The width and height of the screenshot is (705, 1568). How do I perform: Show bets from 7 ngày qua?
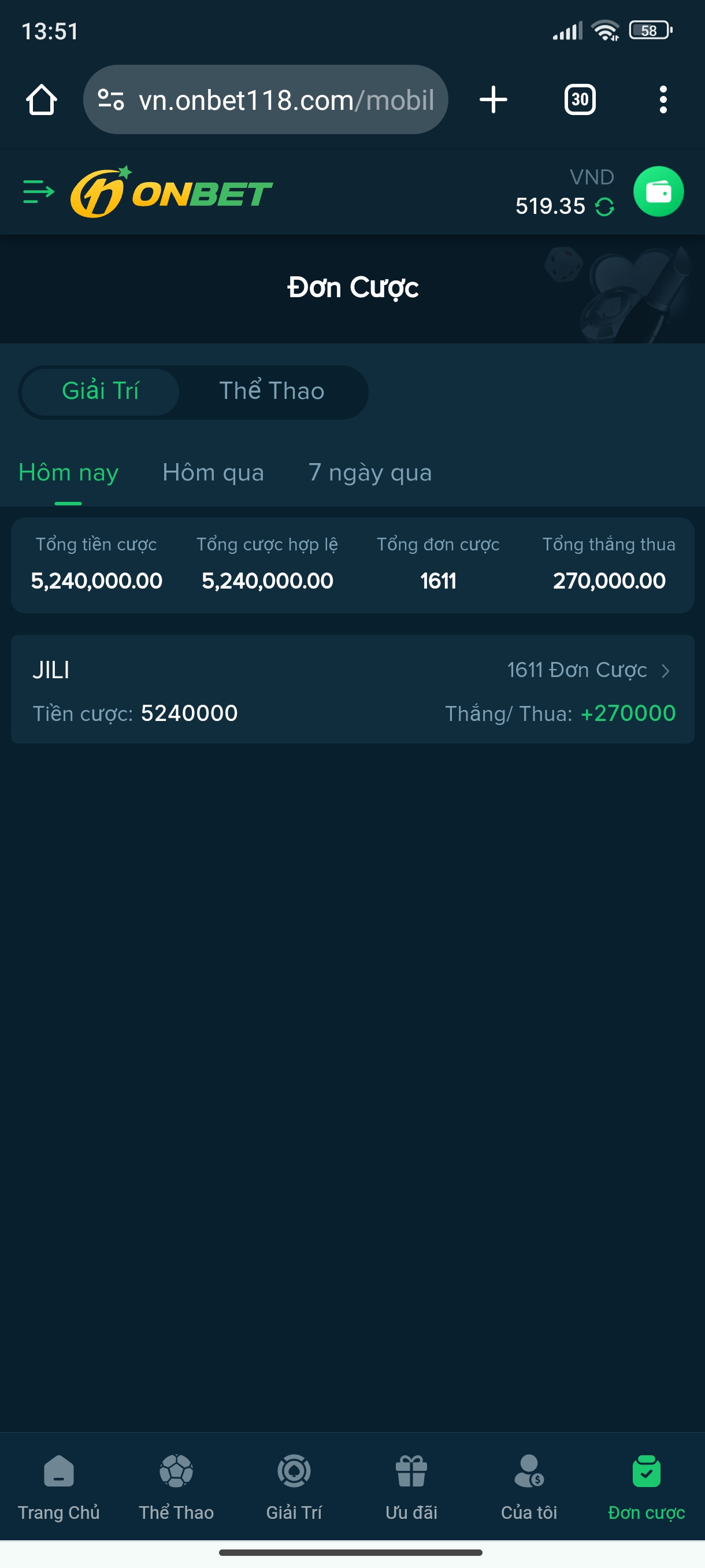(x=370, y=473)
